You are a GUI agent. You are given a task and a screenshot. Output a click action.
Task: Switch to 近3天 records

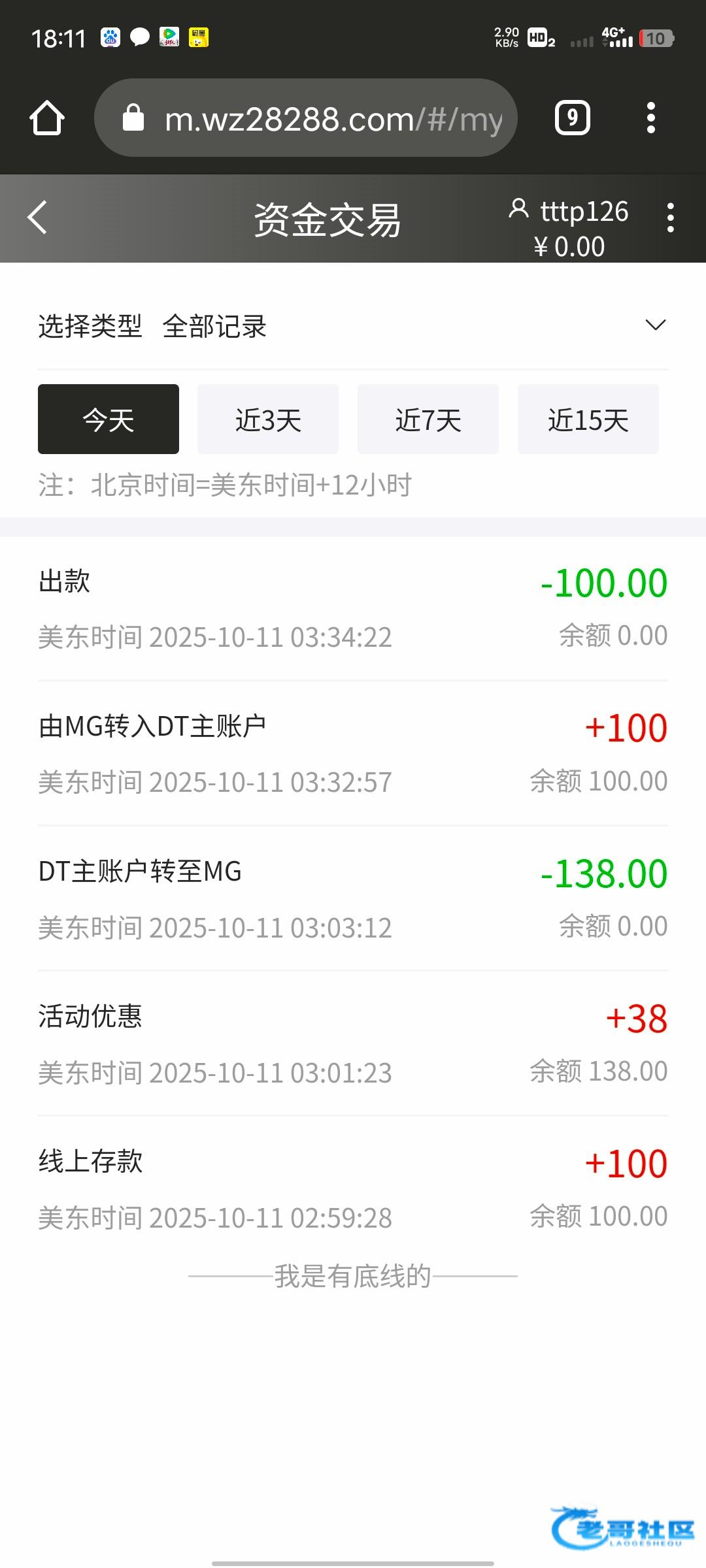[x=268, y=419]
